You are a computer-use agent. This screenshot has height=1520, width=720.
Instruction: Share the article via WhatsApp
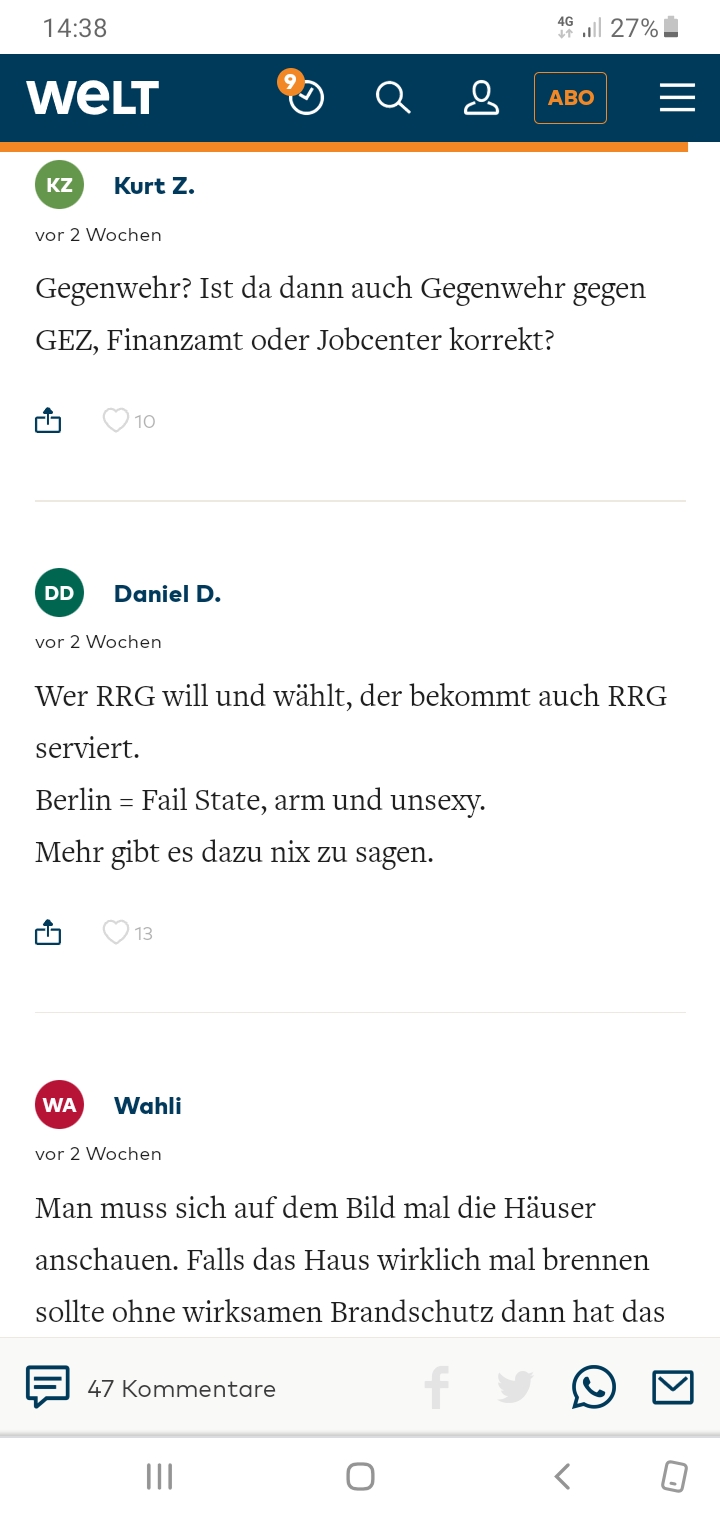pyautogui.click(x=594, y=1388)
